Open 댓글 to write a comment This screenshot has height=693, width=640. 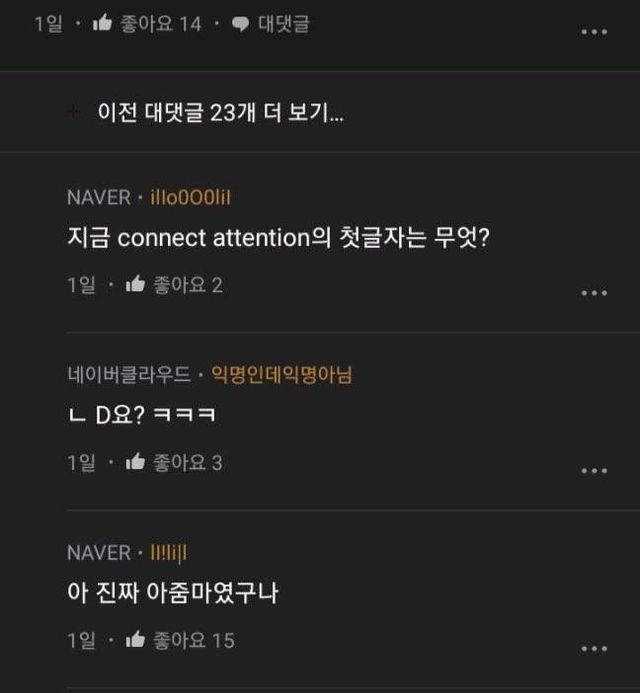[x=271, y=25]
